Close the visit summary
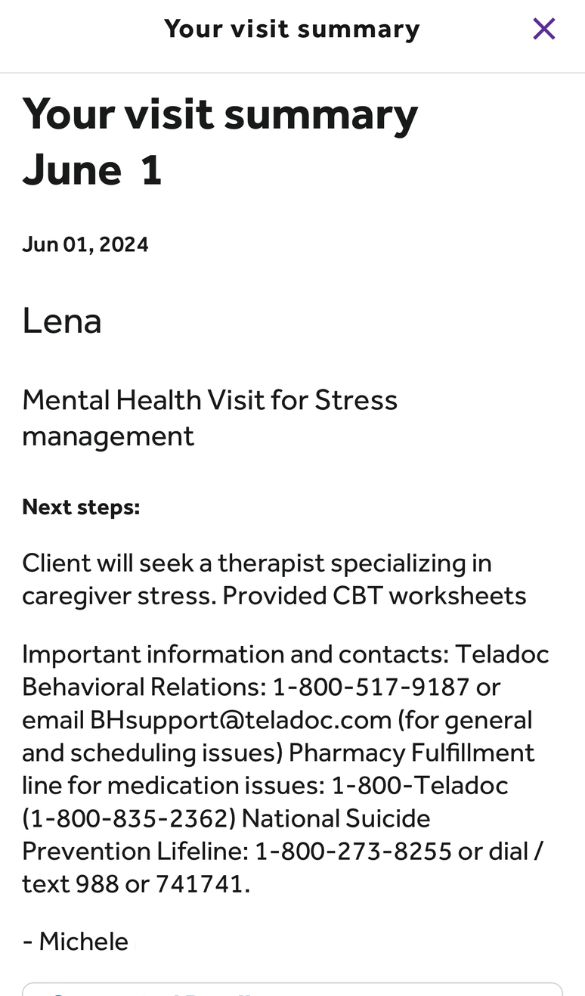The height and width of the screenshot is (996, 585). 544,29
